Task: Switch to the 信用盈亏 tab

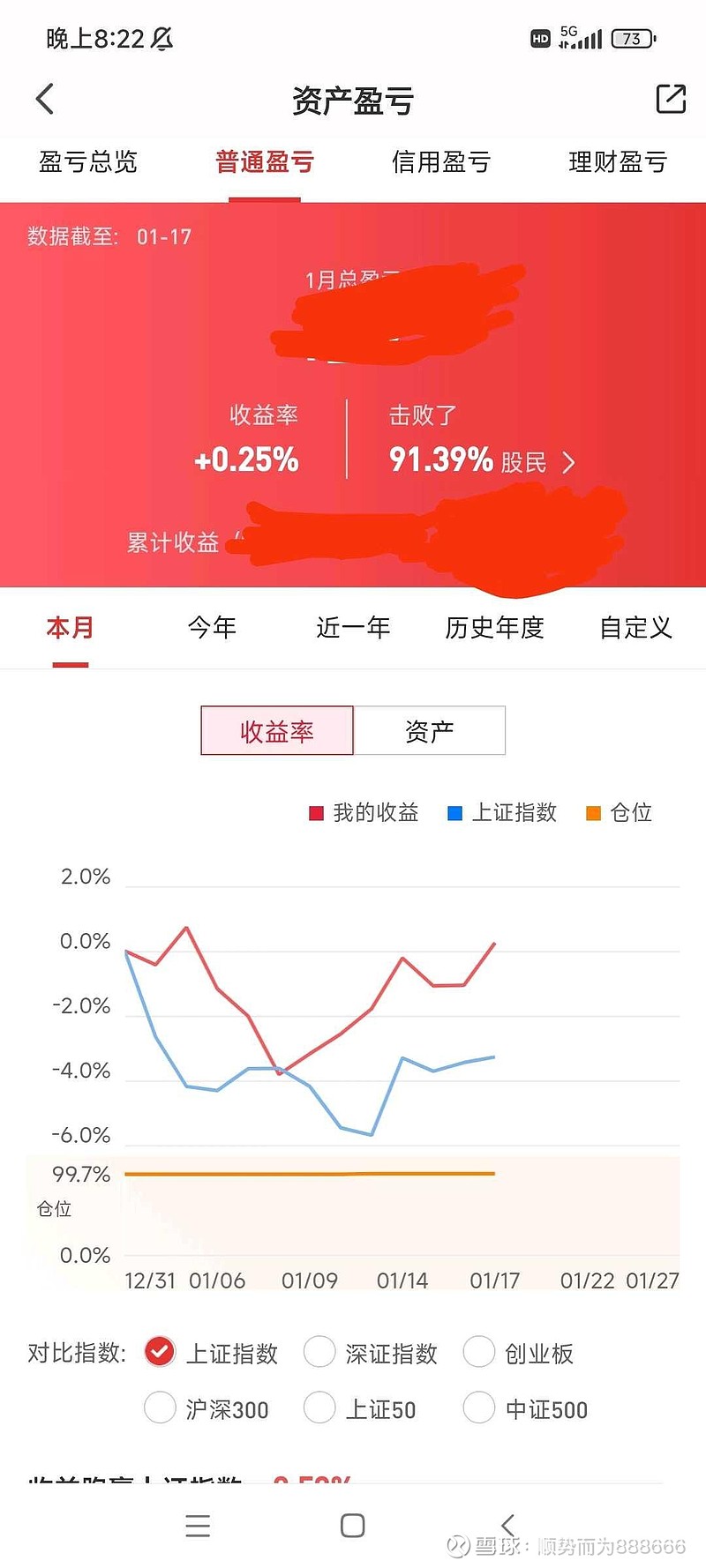Action: (441, 162)
